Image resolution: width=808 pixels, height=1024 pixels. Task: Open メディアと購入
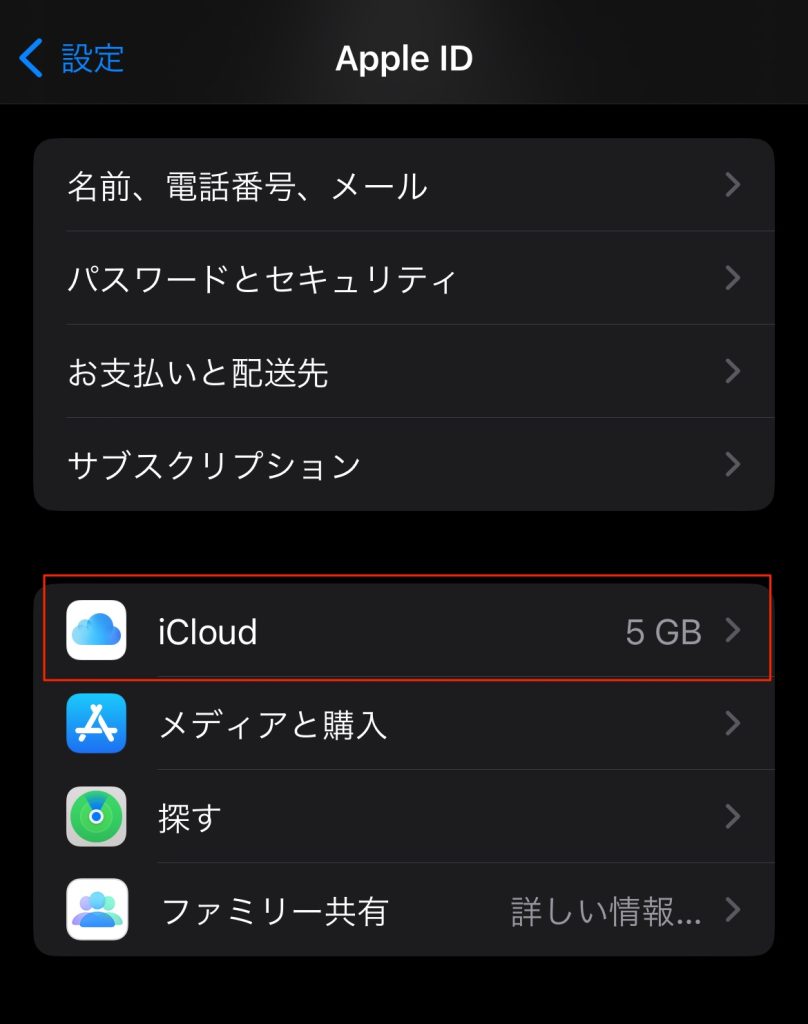[403, 724]
